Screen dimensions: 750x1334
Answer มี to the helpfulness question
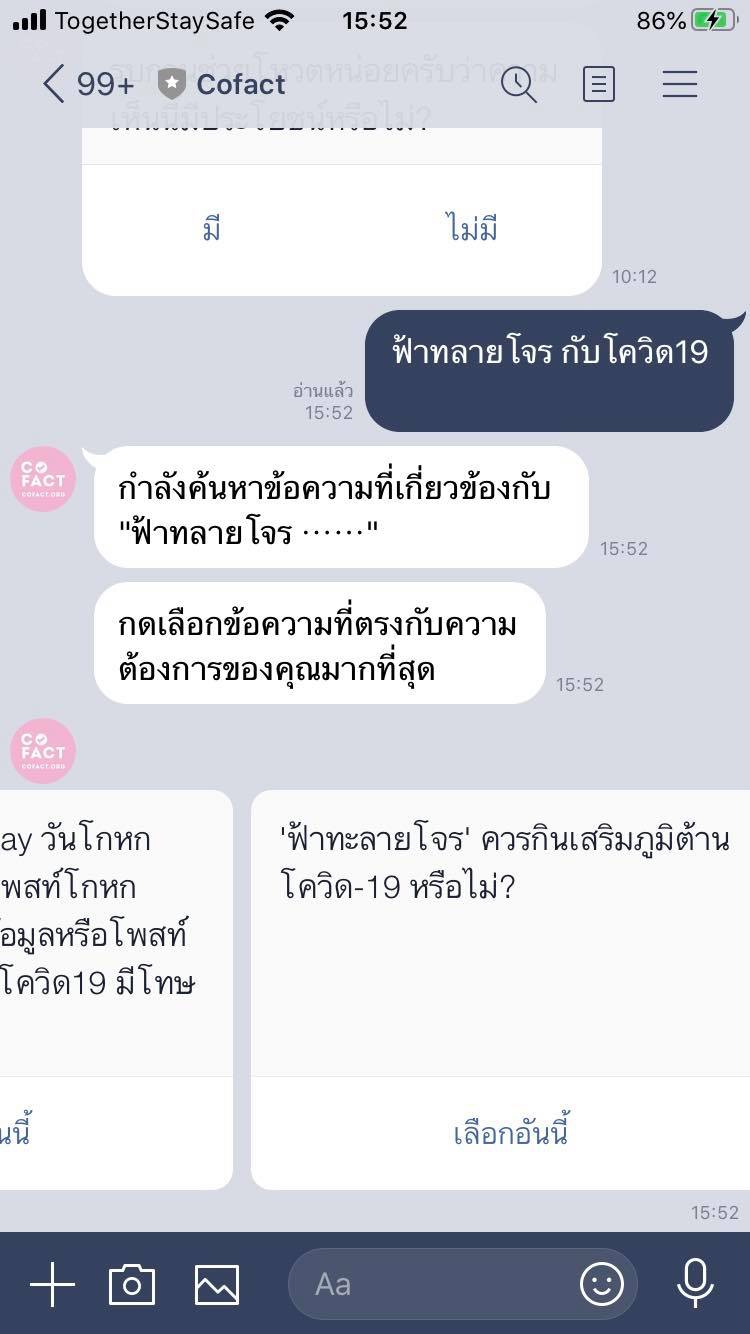click(211, 230)
